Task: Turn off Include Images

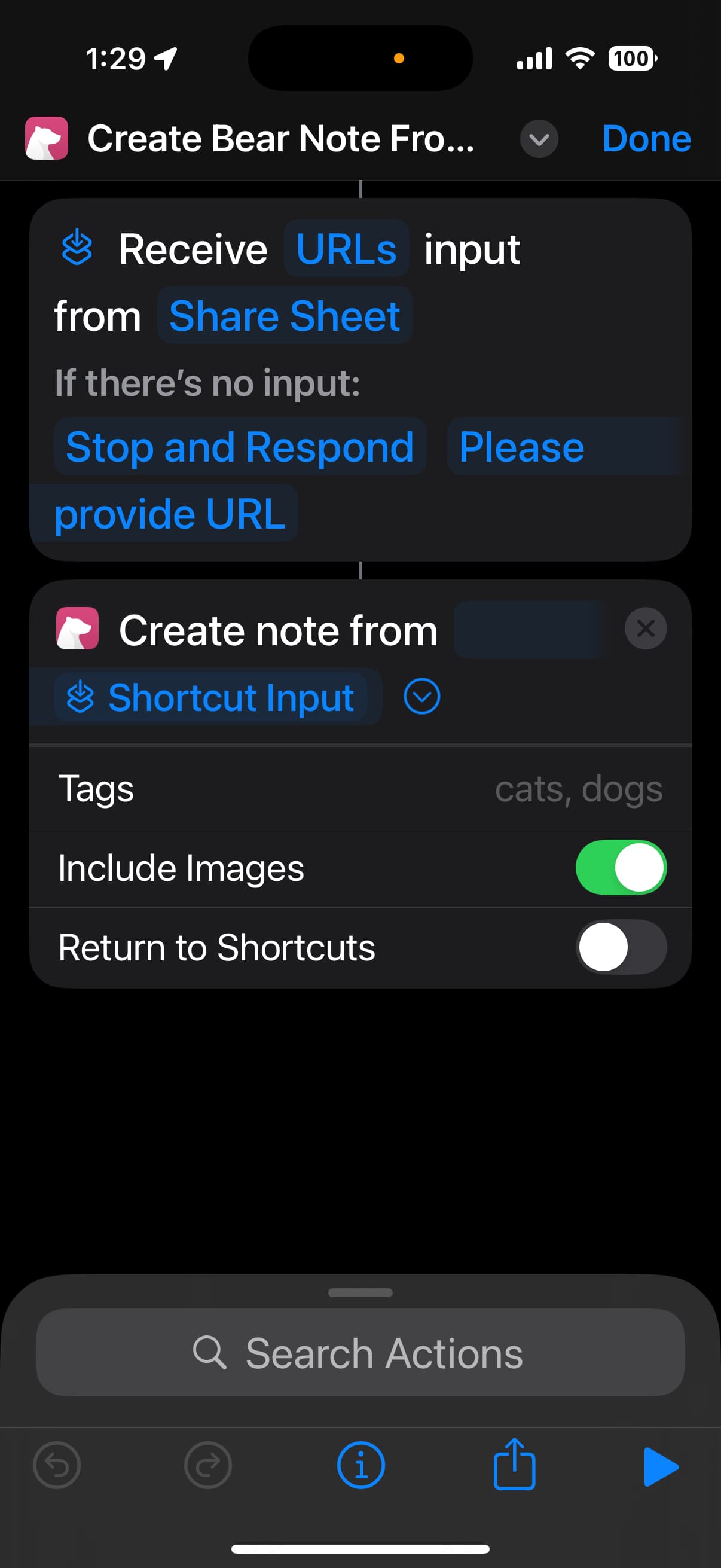Action: [x=621, y=867]
